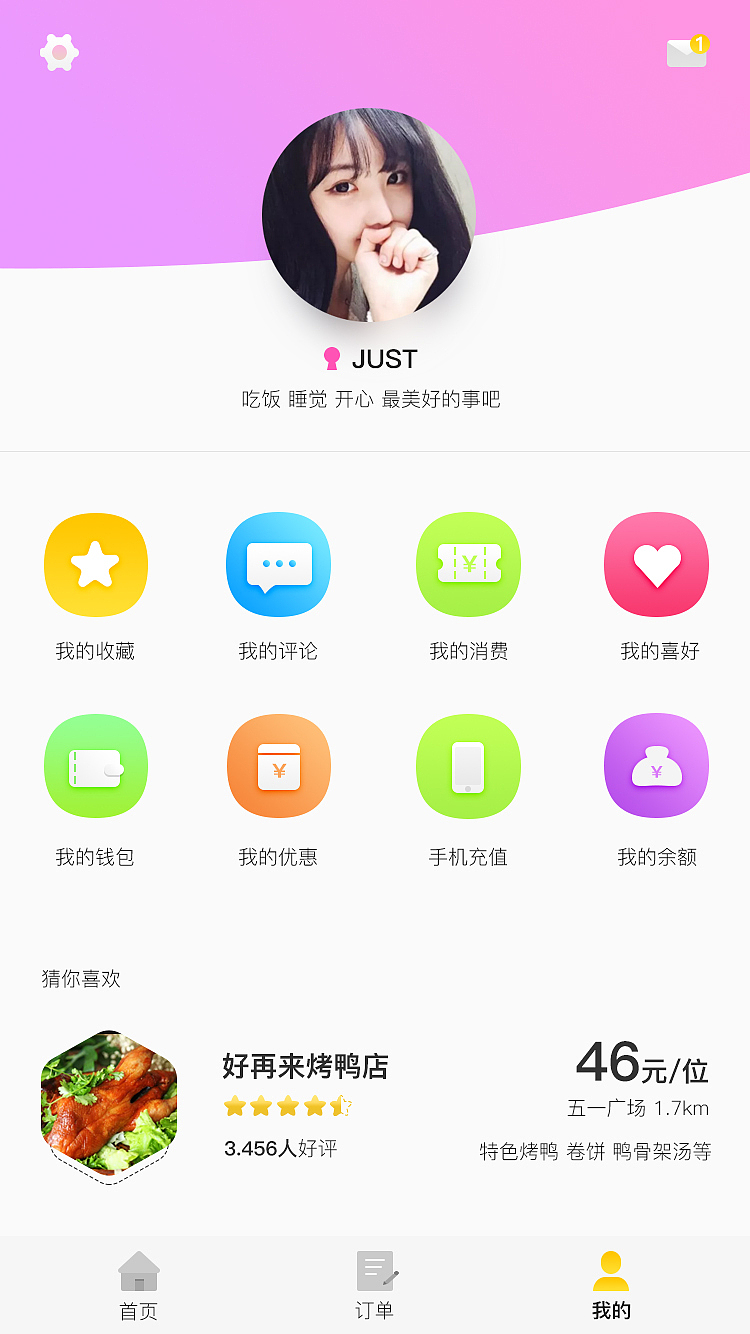750x1334 pixels.
Task: Switch to the 首页 tab
Action: (139, 1286)
